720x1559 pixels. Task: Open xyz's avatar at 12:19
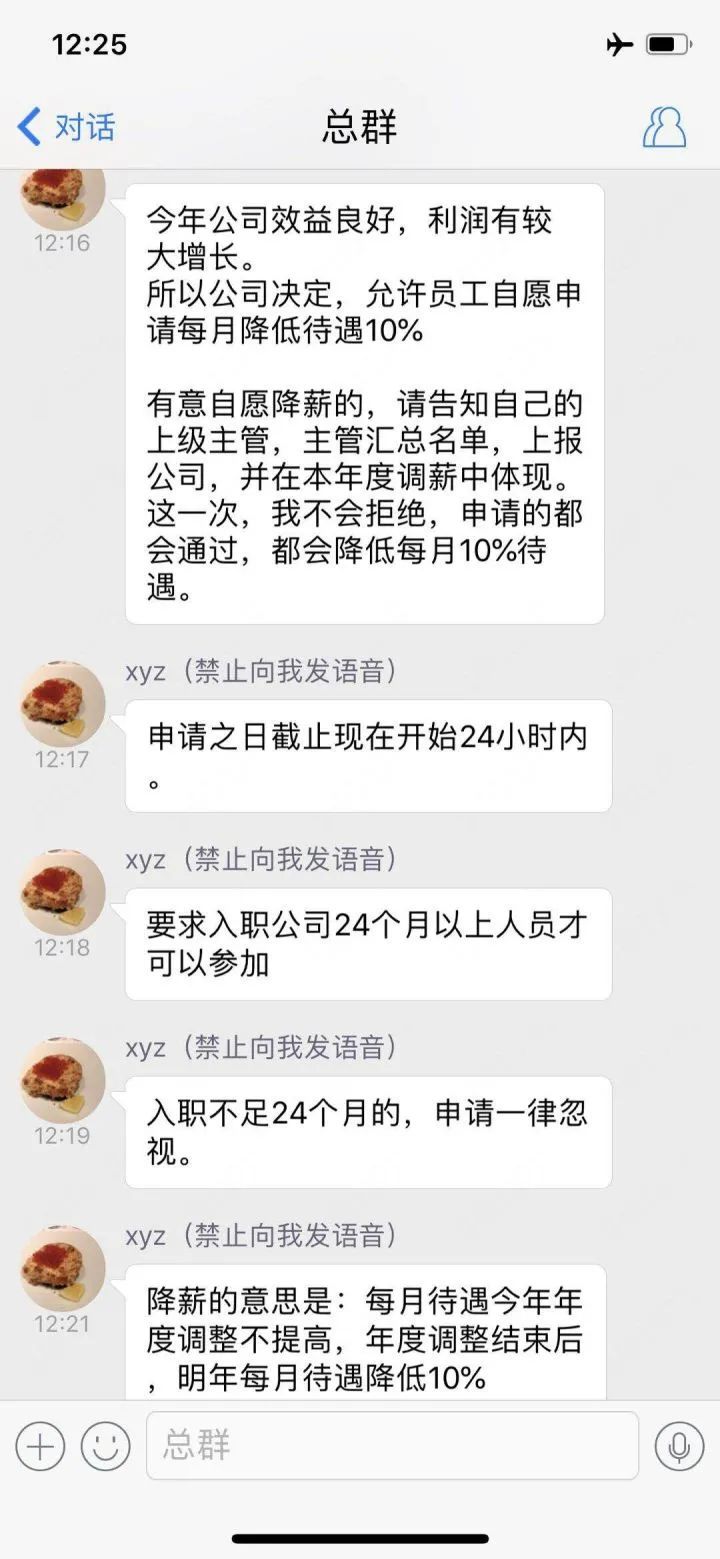click(x=63, y=1080)
